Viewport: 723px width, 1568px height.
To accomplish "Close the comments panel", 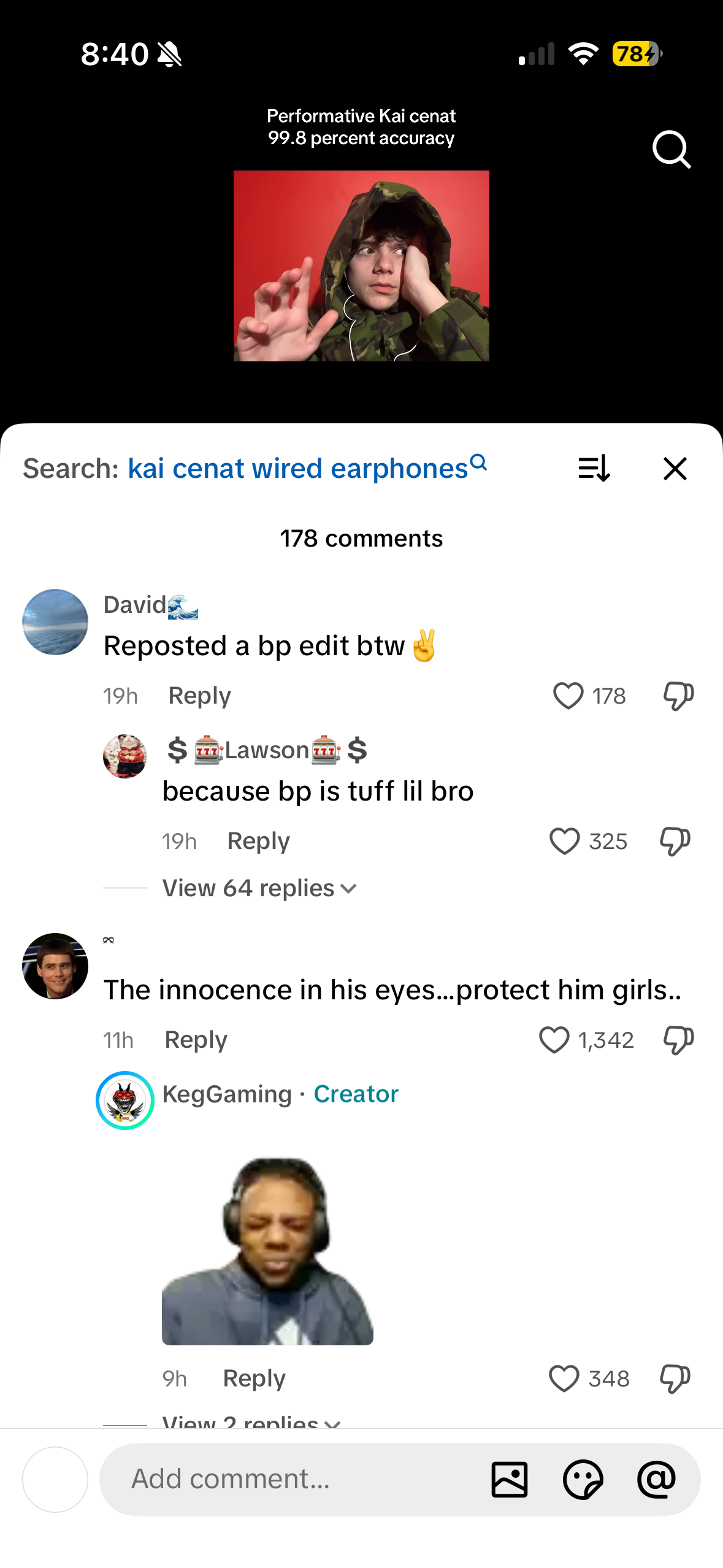I will 675,469.
